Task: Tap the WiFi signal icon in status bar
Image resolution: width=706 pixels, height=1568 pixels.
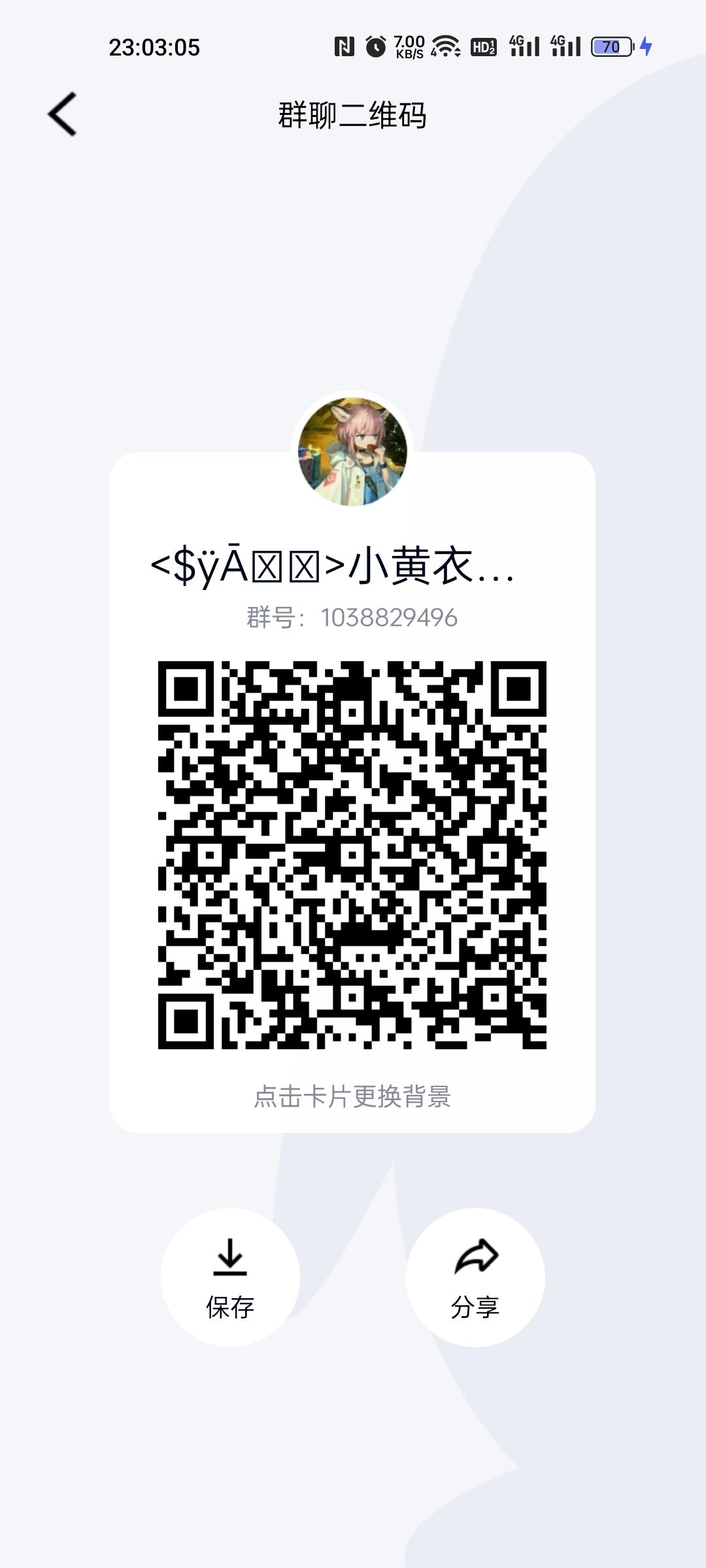Action: pos(448,47)
